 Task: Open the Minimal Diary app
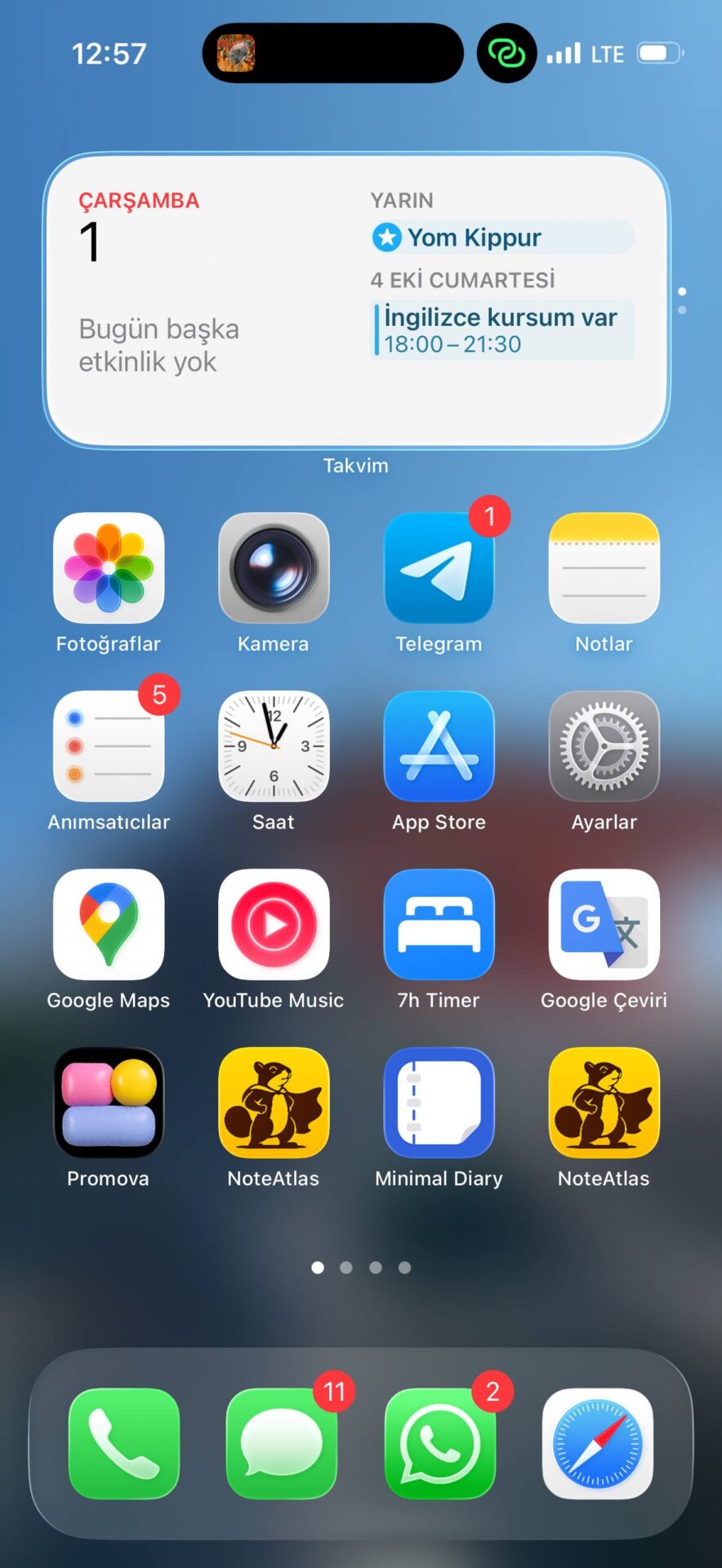[x=439, y=1102]
